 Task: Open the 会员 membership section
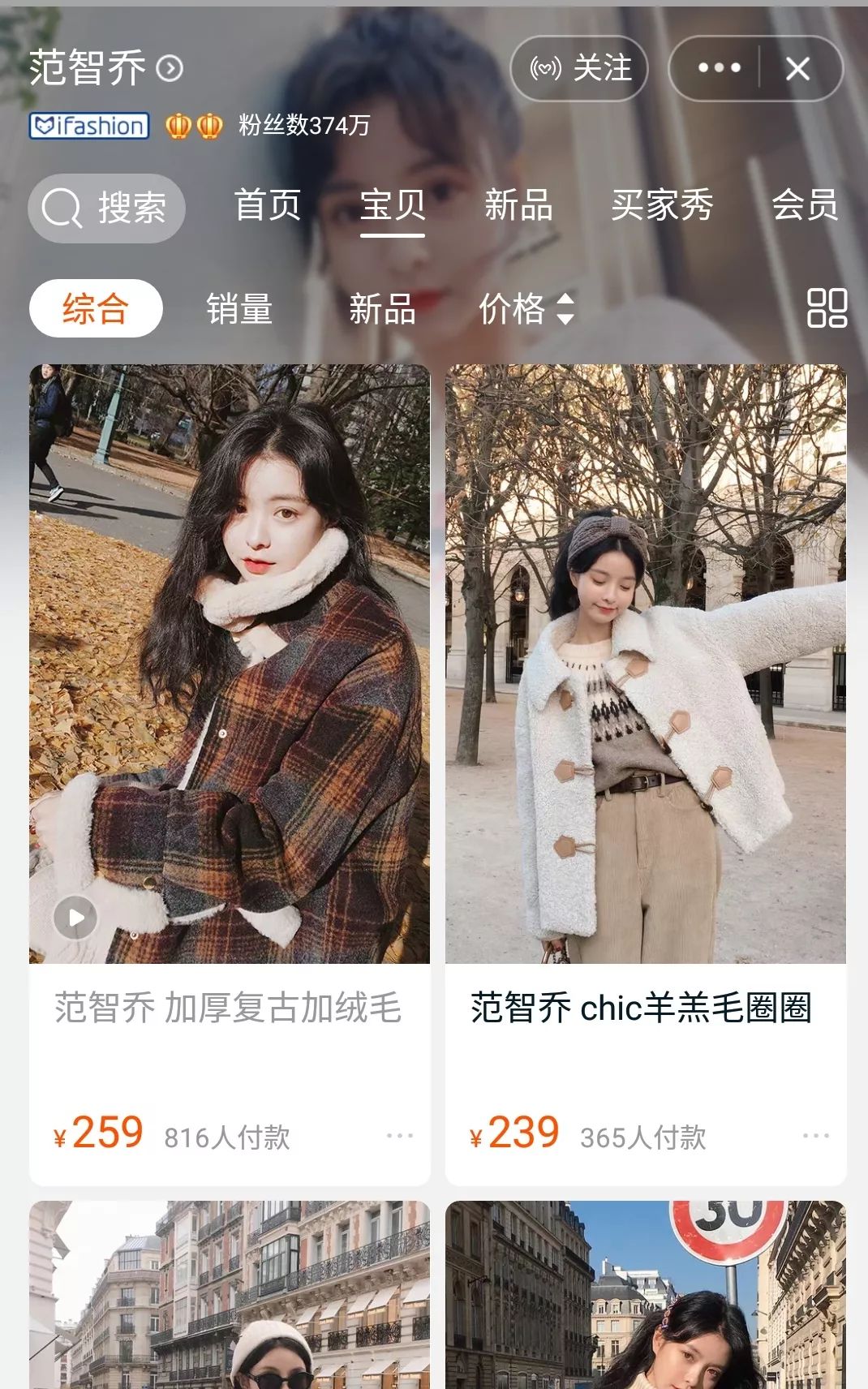[807, 208]
